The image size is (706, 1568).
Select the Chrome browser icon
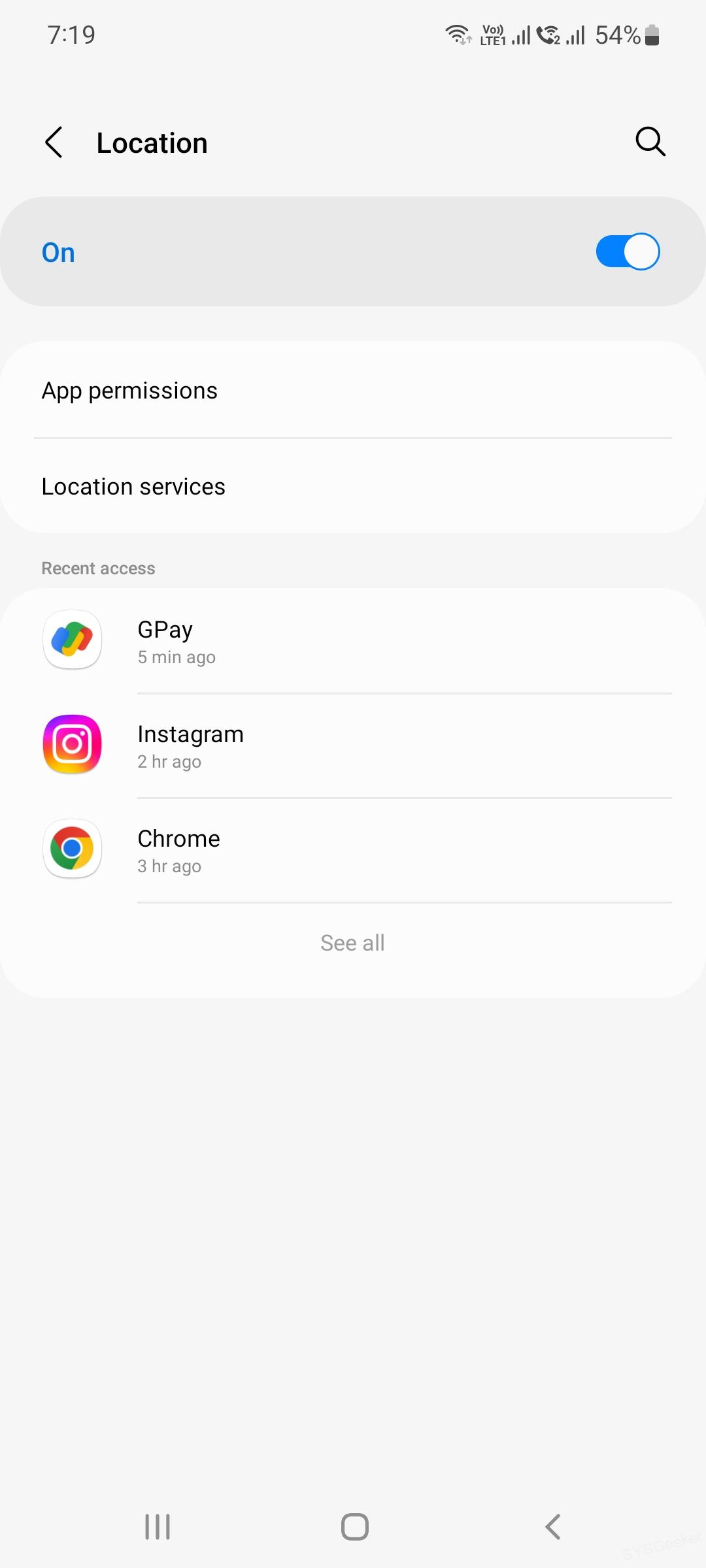(x=72, y=849)
